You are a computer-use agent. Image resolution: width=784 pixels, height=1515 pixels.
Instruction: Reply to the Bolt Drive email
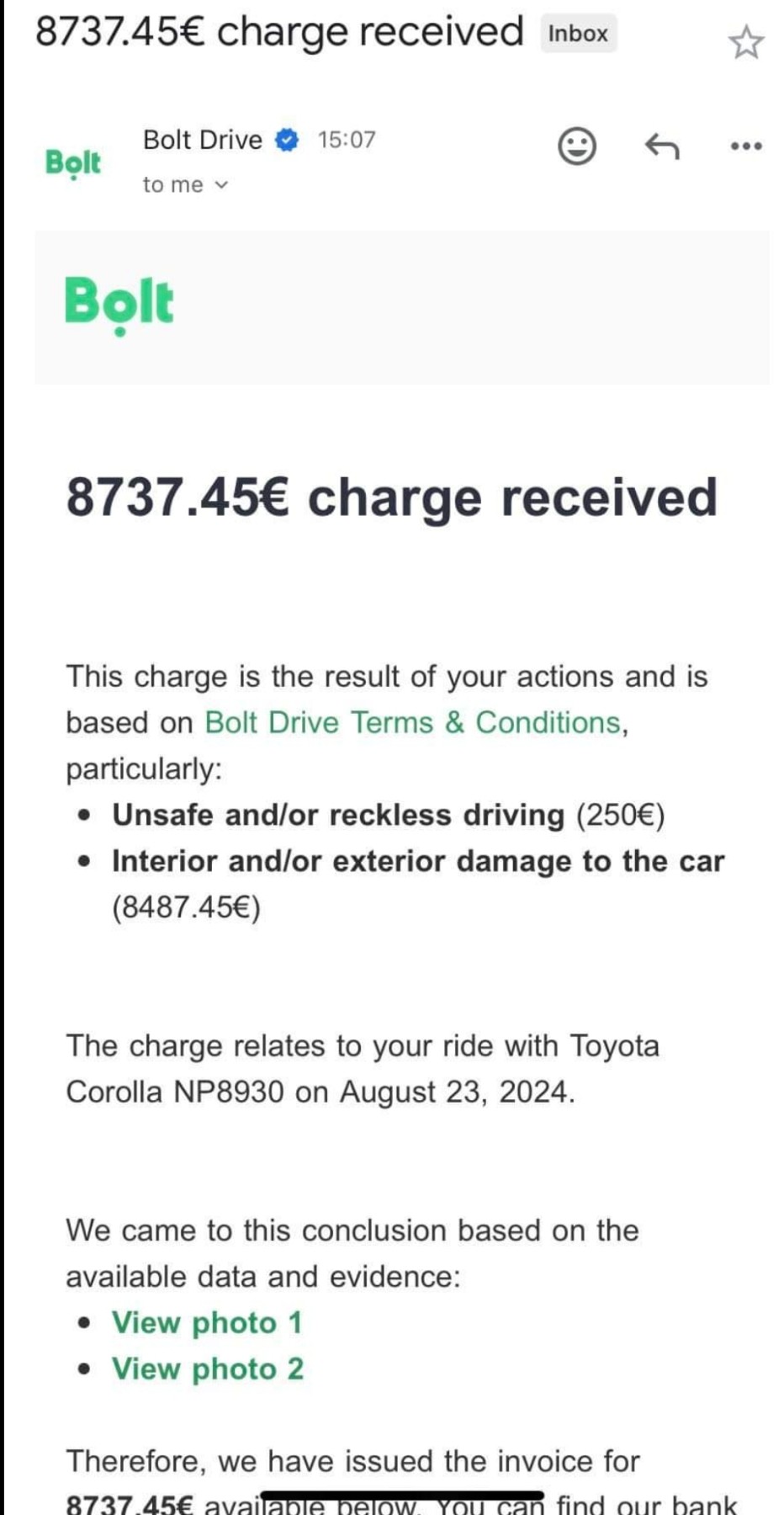pyautogui.click(x=662, y=146)
